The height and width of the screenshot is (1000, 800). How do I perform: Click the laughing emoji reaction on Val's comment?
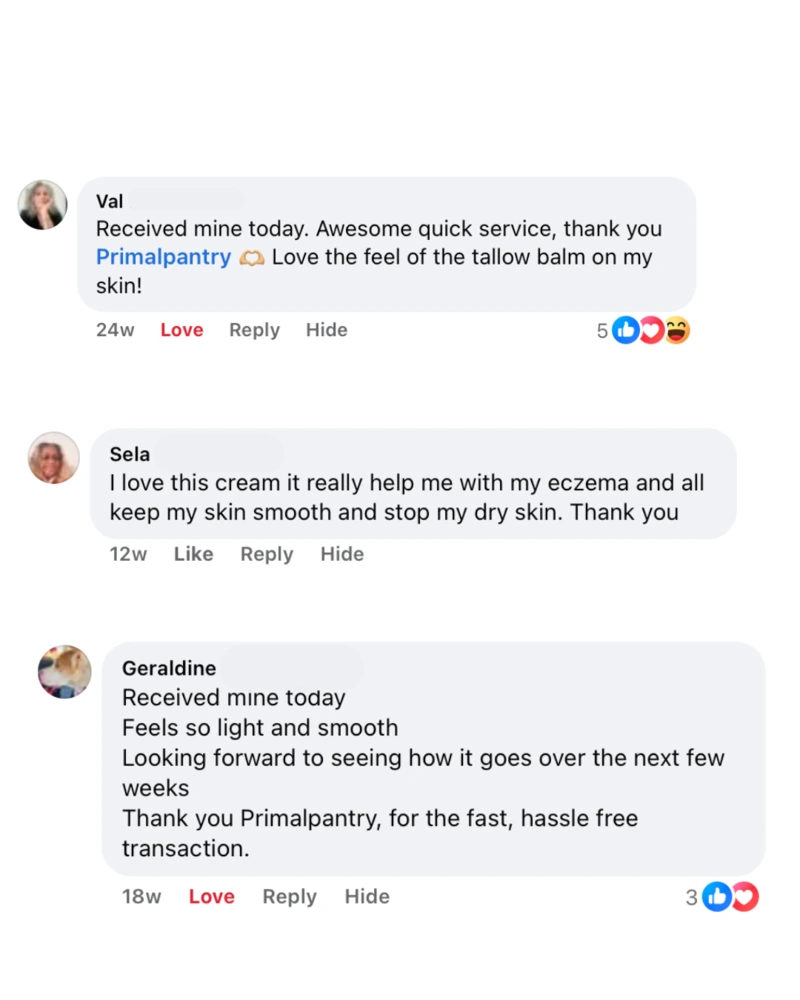tap(677, 330)
